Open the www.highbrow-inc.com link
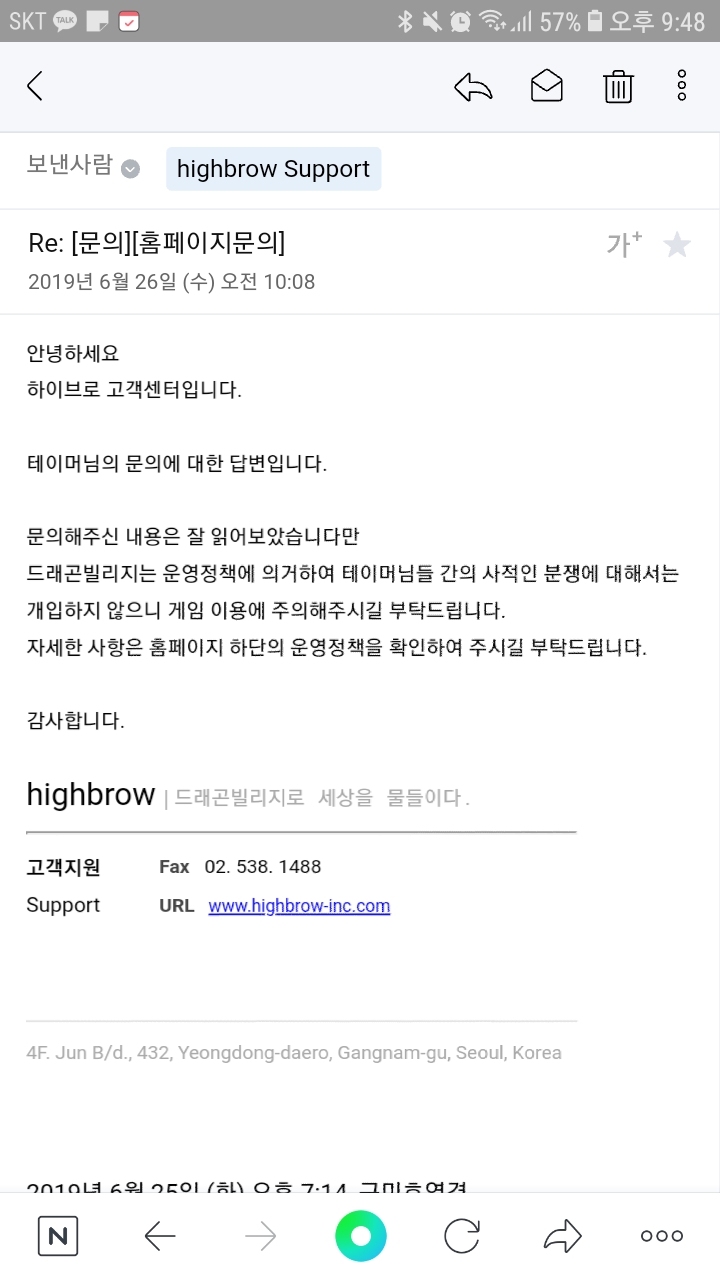 299,906
